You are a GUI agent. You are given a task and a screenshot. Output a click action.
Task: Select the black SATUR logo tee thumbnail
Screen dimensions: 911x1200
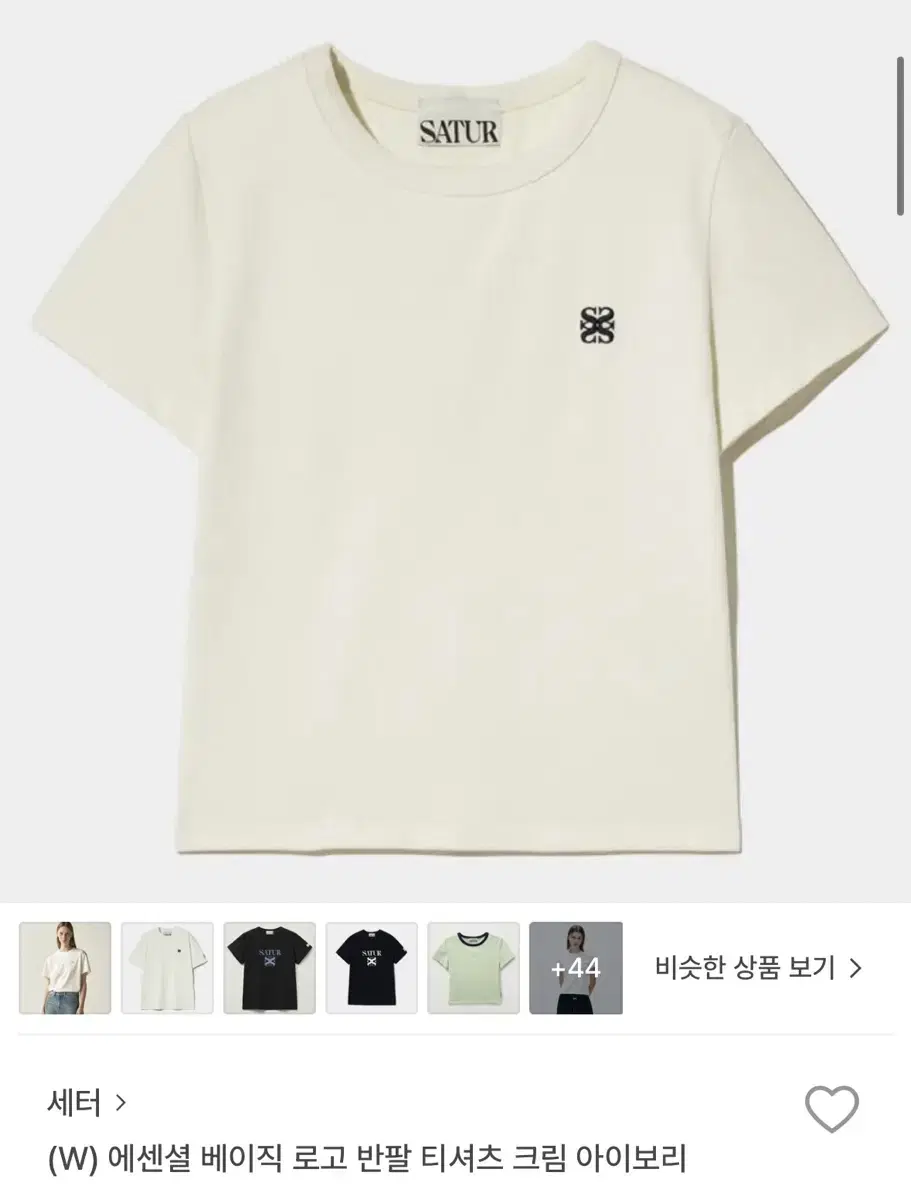[x=372, y=967]
